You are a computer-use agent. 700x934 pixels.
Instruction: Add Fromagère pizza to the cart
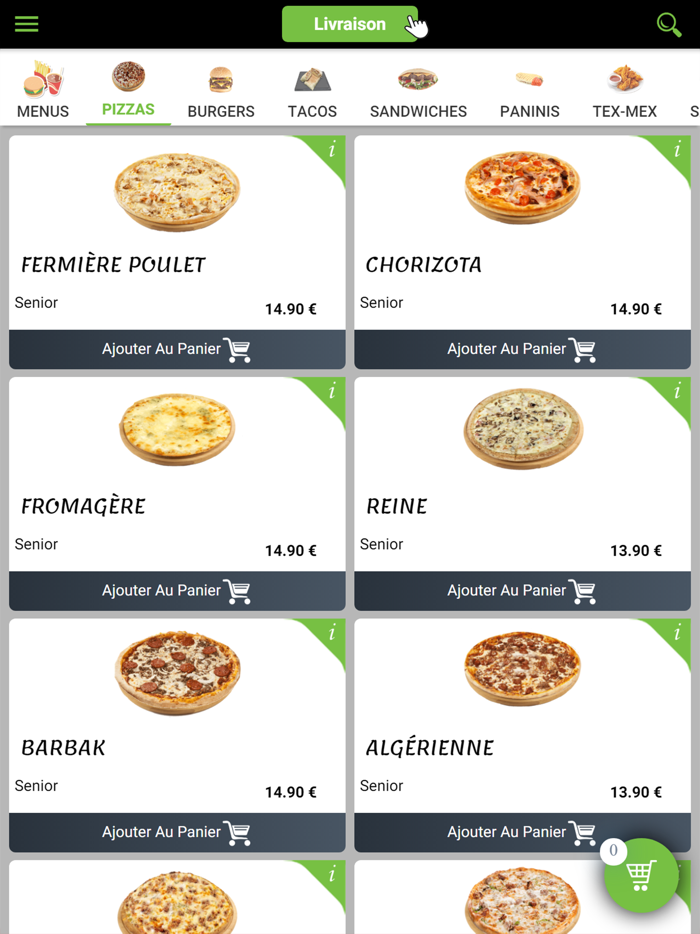[x=177, y=591]
